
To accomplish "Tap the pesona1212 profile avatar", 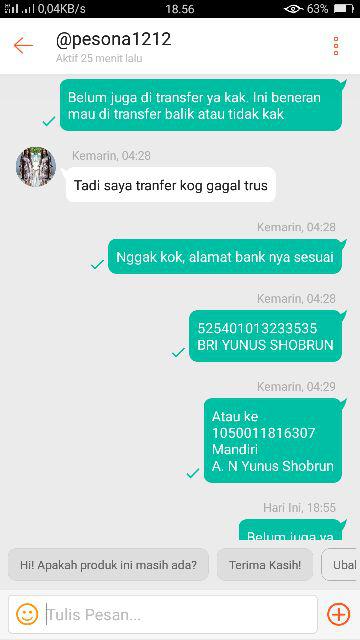I will tap(36, 167).
